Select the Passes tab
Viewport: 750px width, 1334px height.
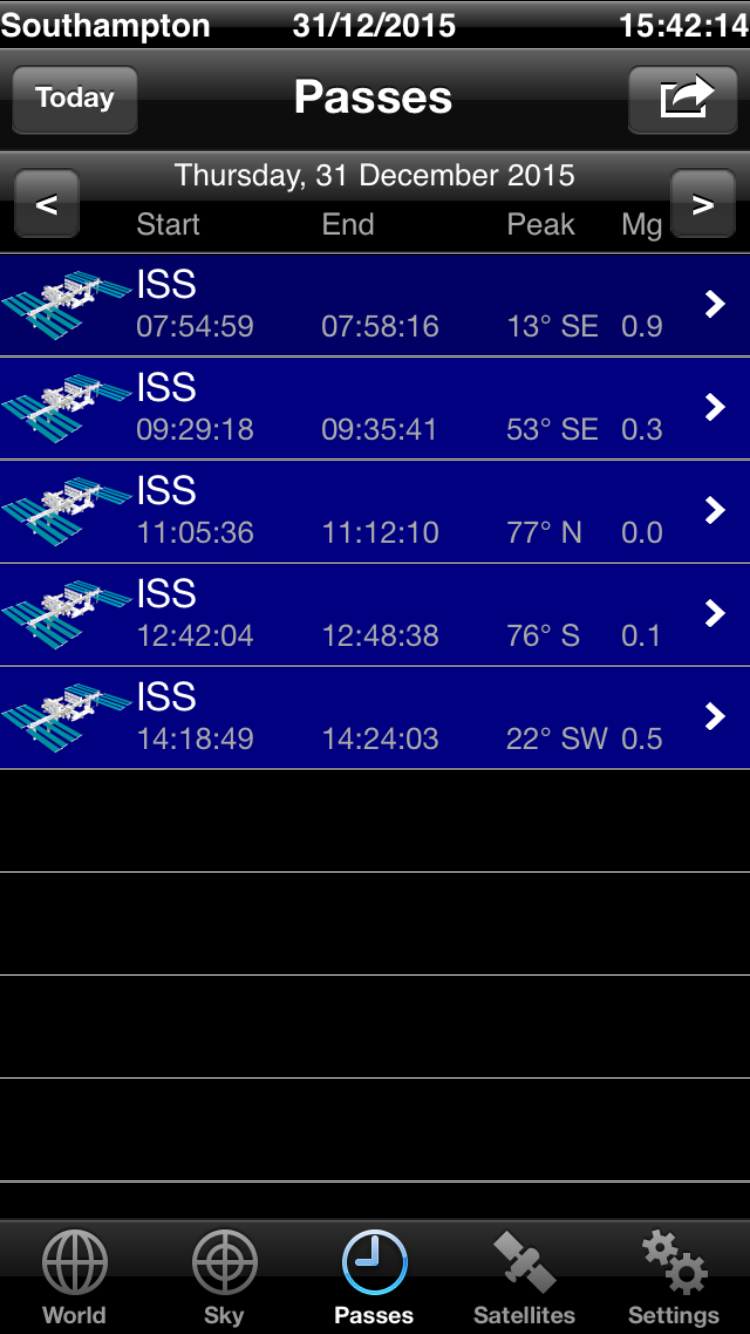pyautogui.click(x=374, y=1277)
